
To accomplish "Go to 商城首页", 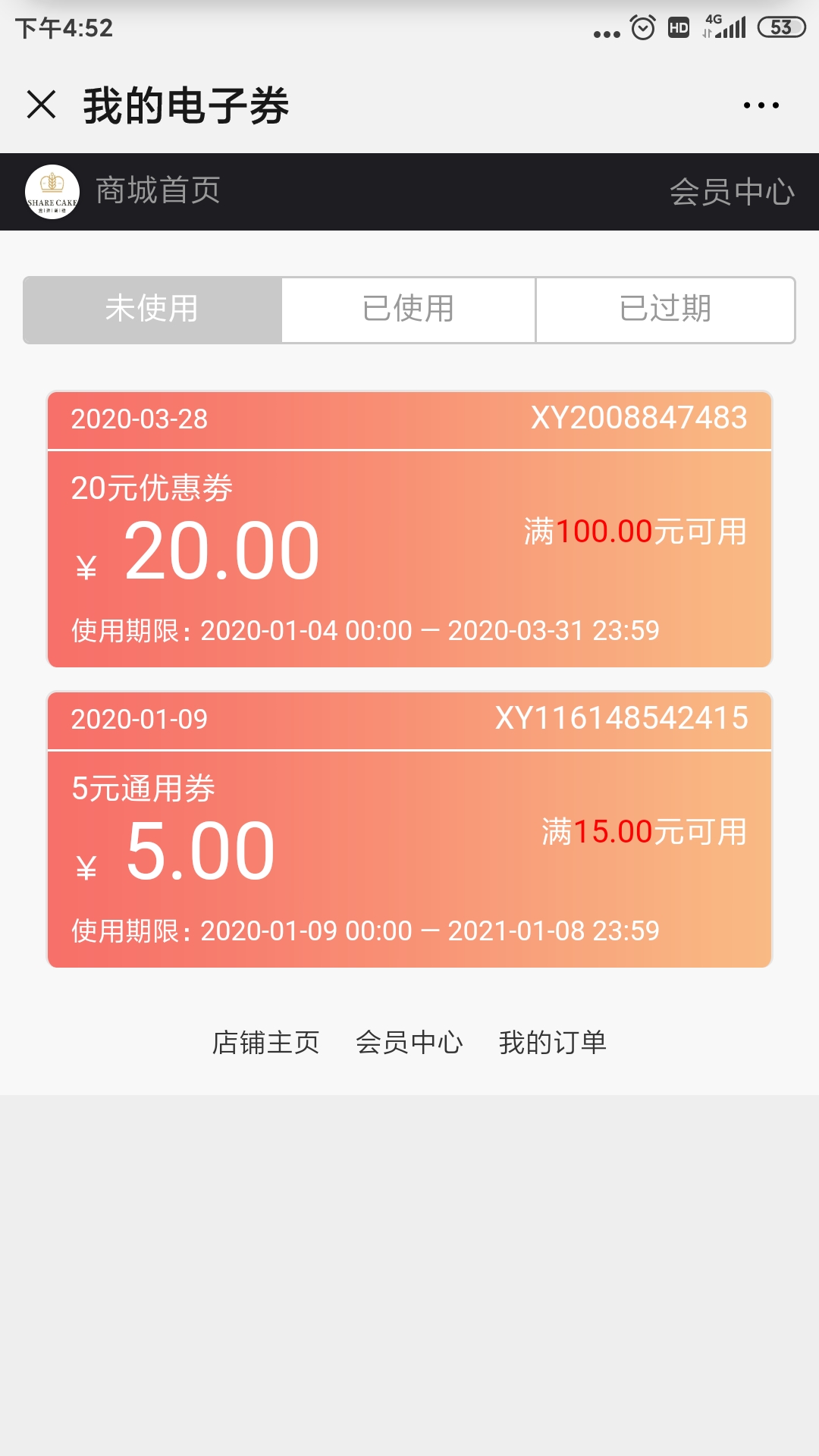I will pos(158,191).
